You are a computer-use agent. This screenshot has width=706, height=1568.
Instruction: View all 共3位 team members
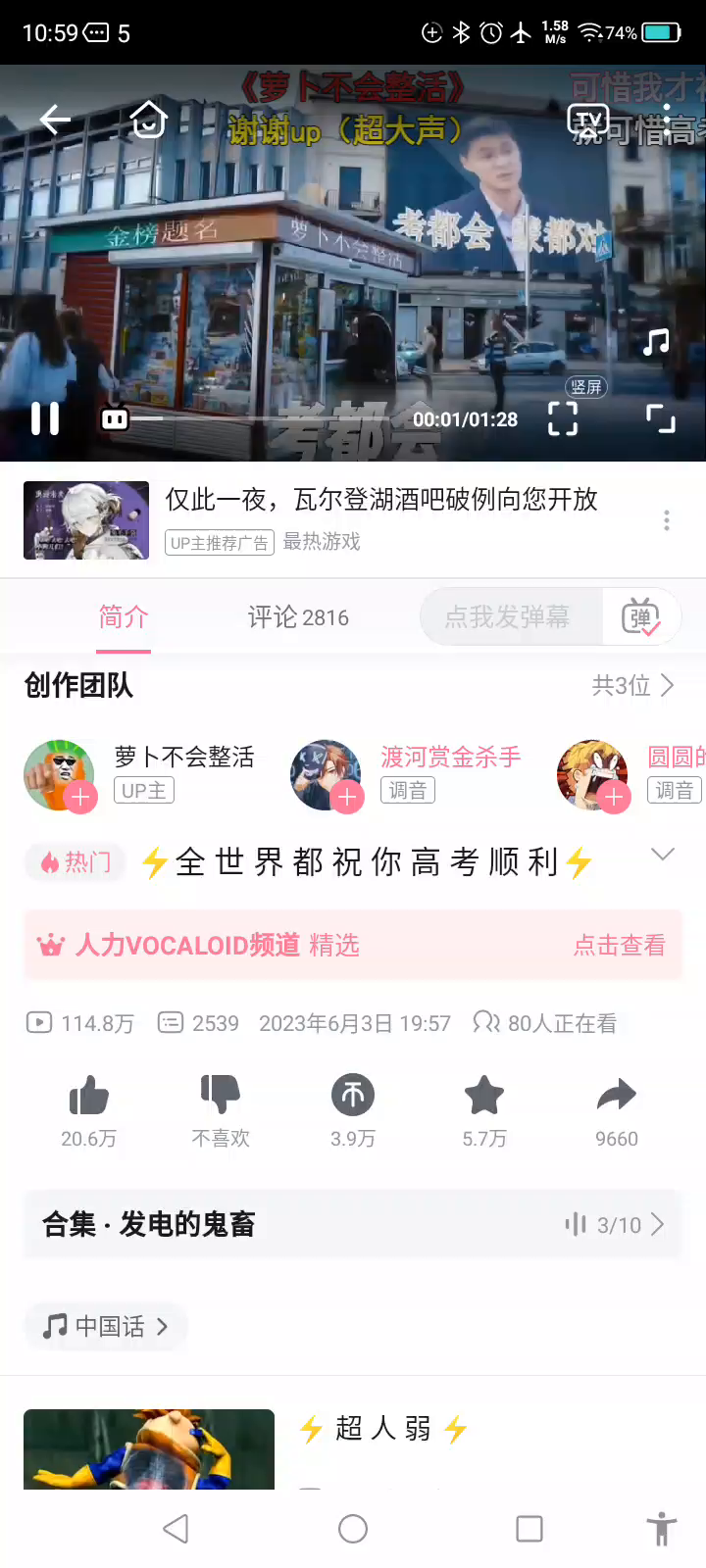tap(632, 685)
